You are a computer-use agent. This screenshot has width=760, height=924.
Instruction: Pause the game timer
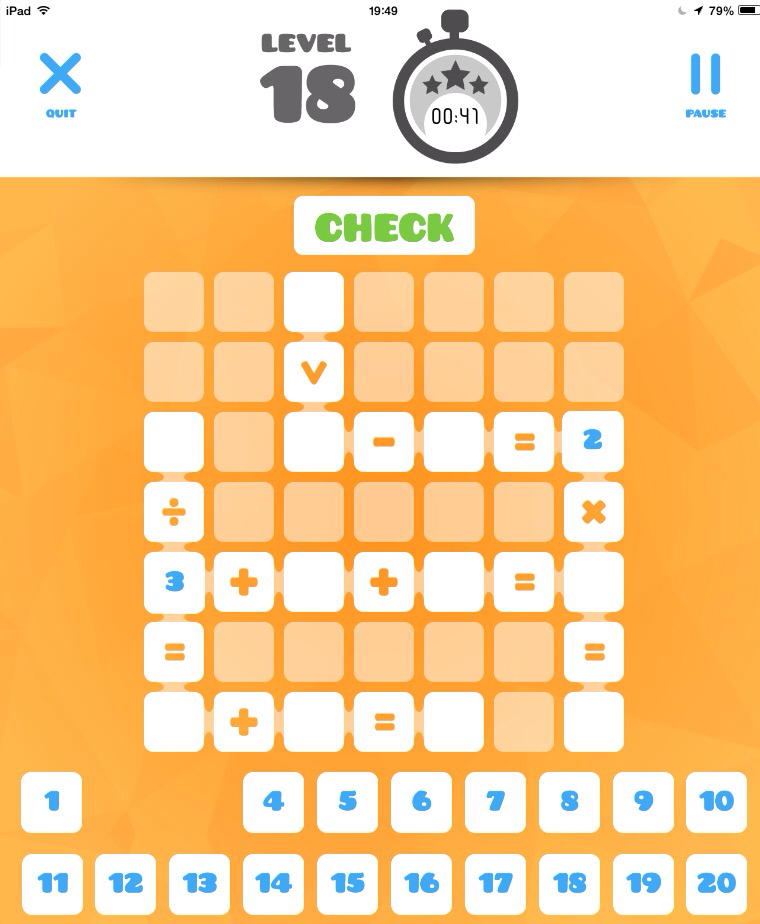coord(705,84)
